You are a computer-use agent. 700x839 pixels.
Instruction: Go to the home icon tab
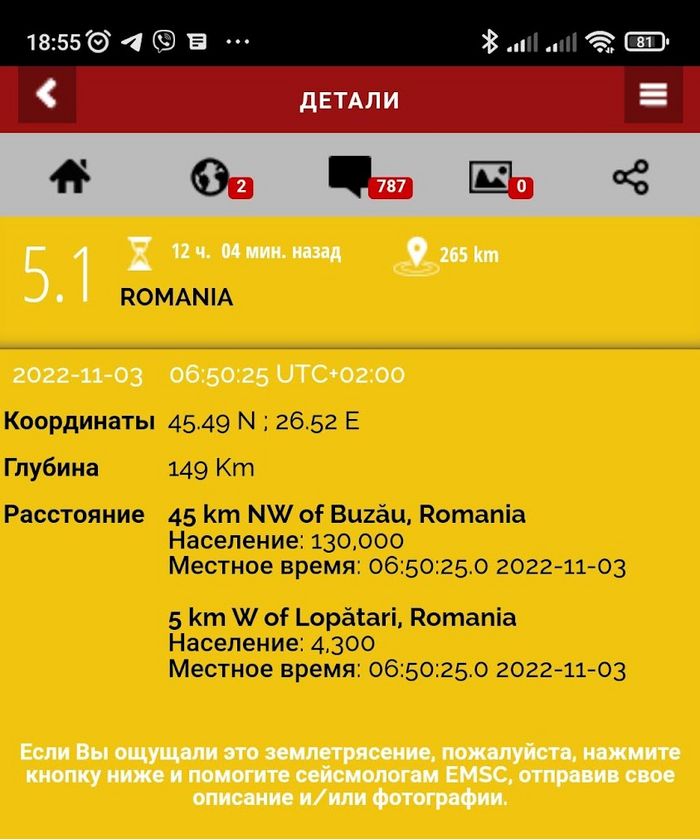[x=70, y=177]
